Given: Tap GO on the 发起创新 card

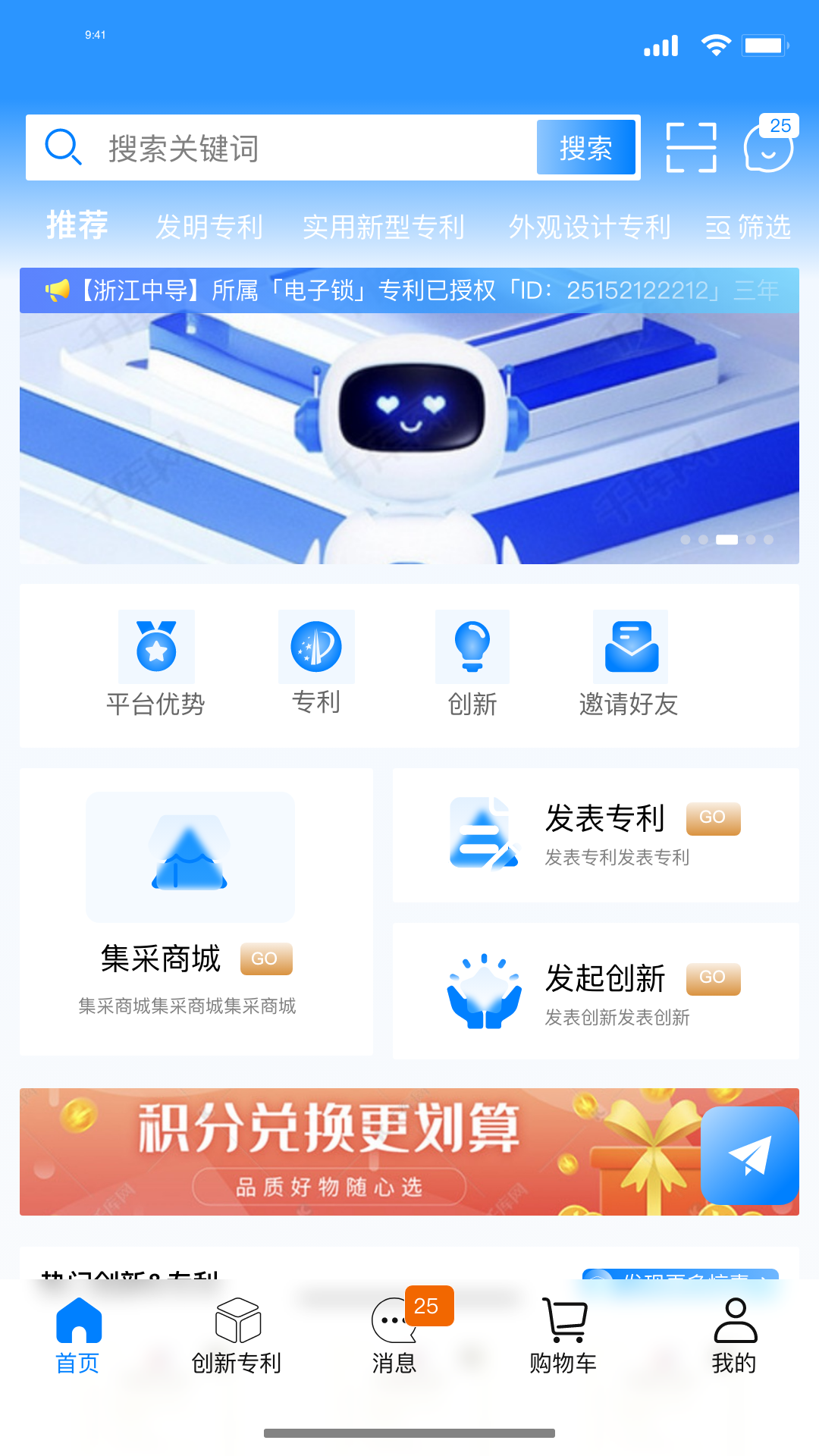Looking at the screenshot, I should pos(713,978).
